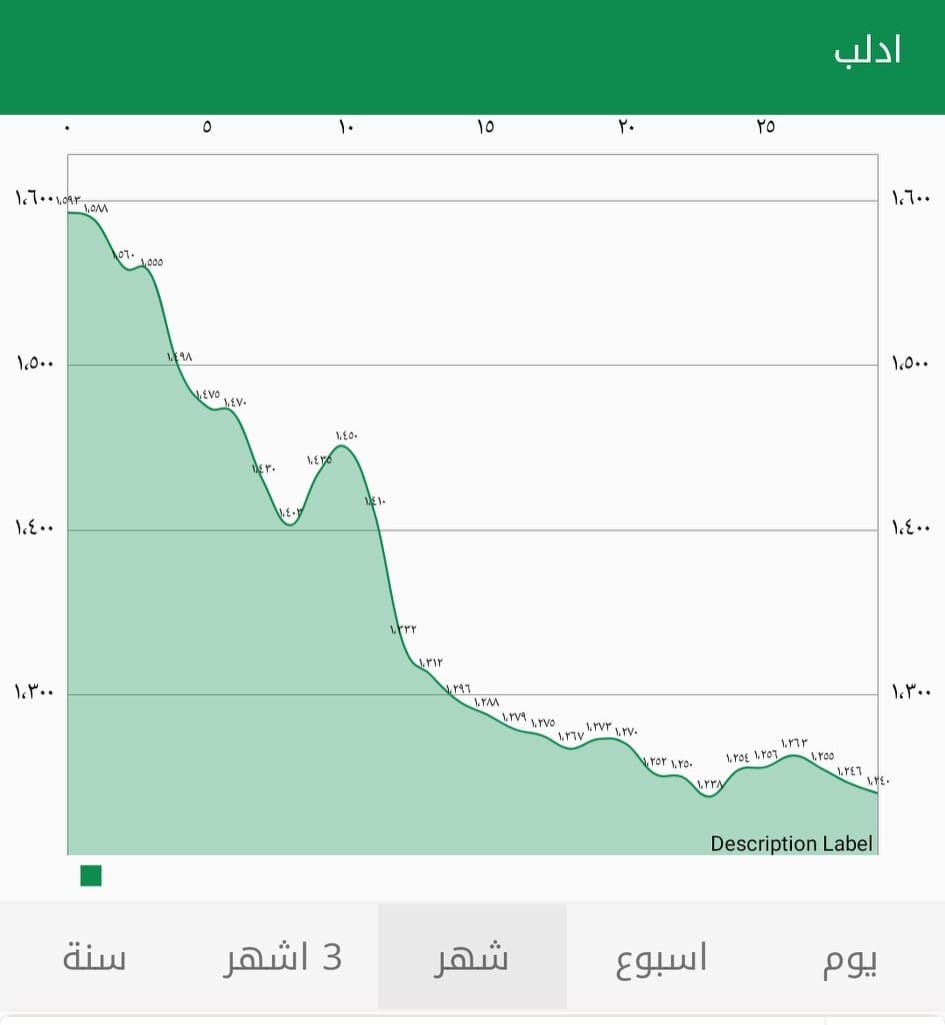Show the سنة (year) chart range
945x1025 pixels.
tap(94, 957)
